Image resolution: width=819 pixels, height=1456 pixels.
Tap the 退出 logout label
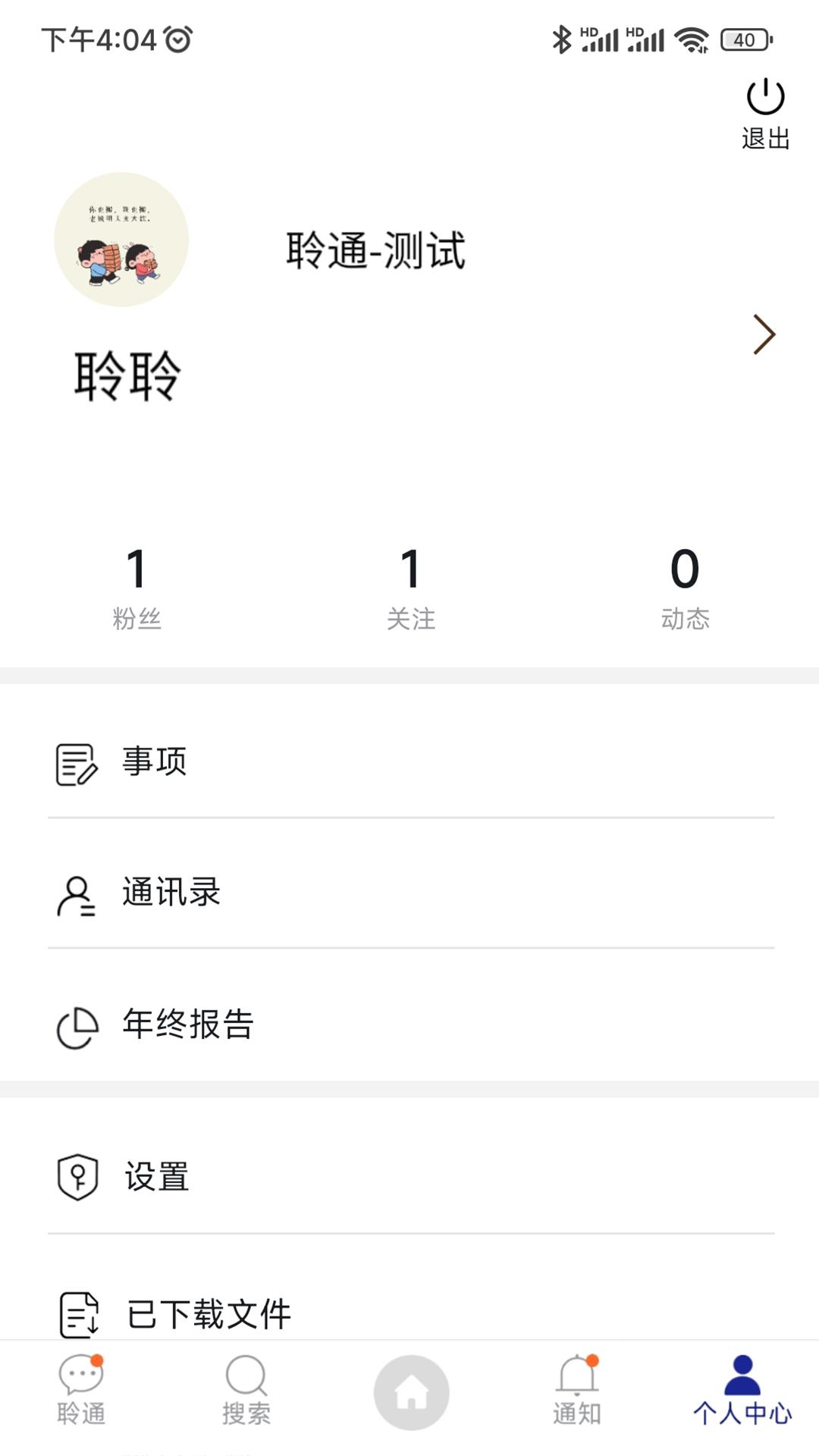[x=765, y=138]
